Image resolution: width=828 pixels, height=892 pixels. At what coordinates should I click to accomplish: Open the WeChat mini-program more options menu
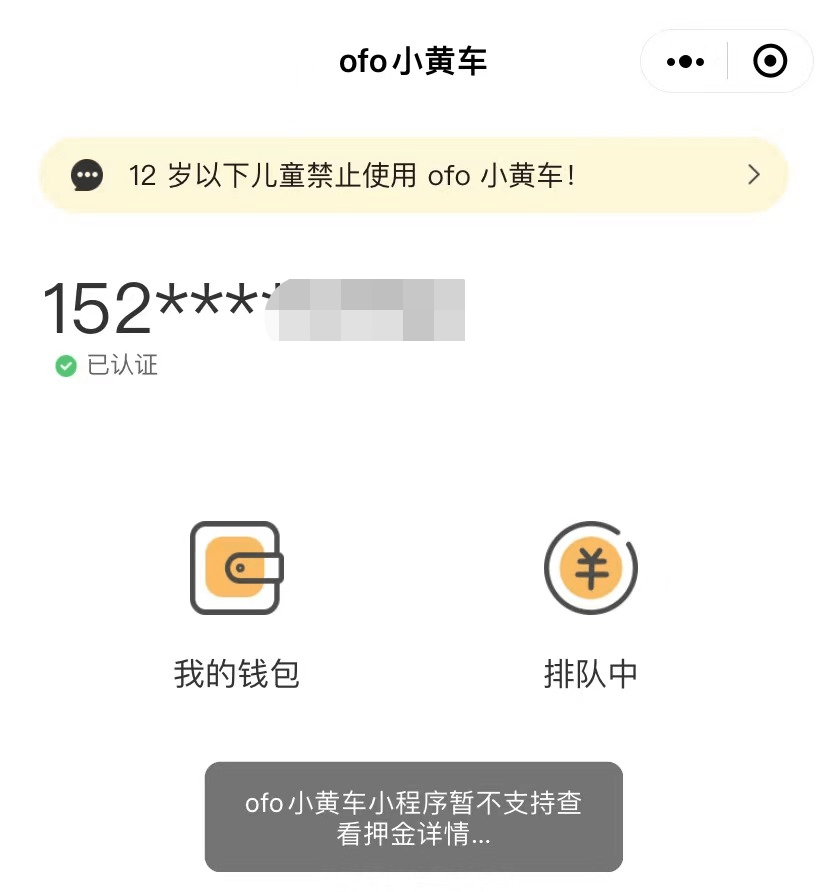click(685, 60)
